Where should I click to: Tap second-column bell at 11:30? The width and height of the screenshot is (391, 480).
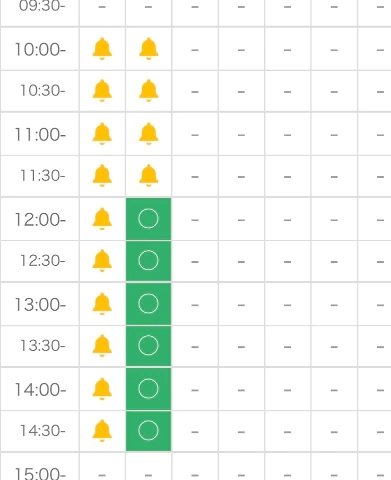point(148,176)
